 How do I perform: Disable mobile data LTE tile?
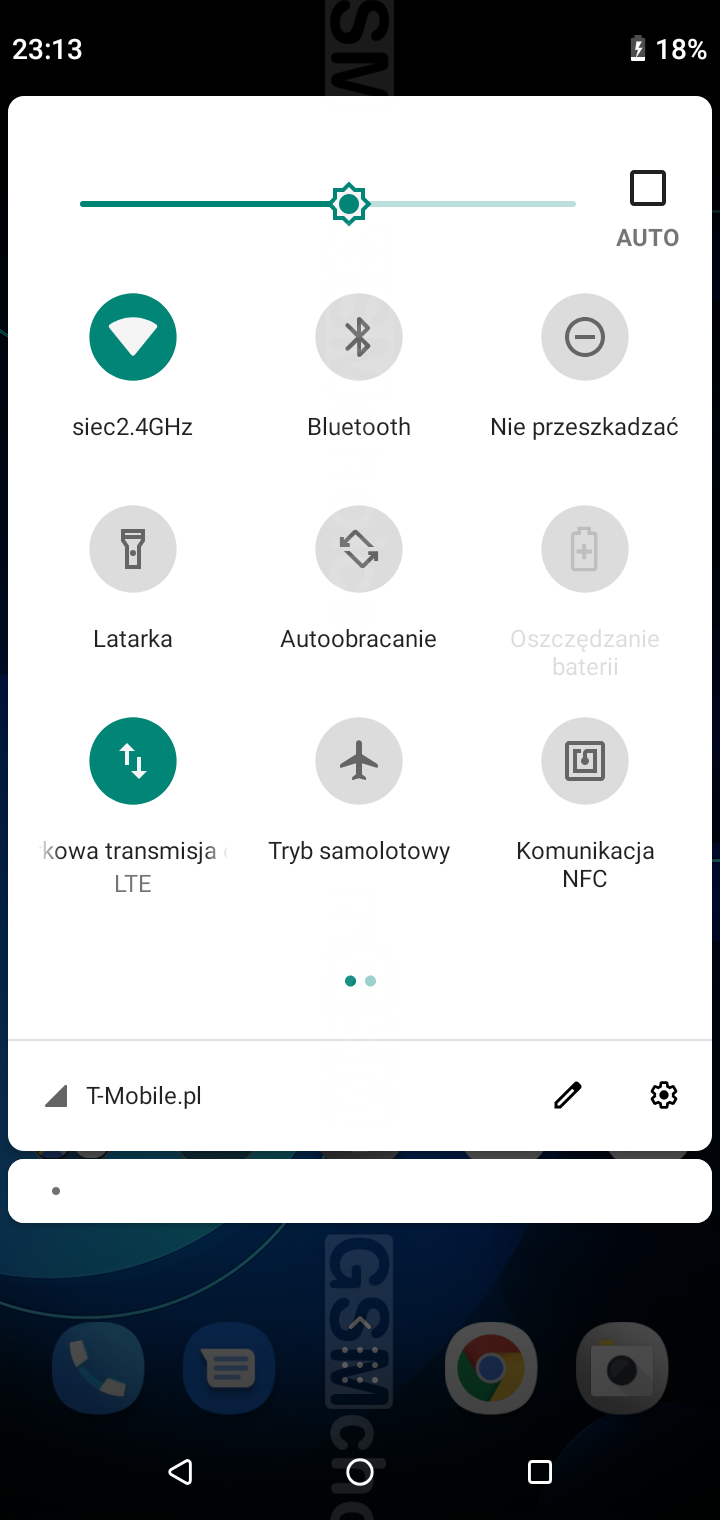click(x=133, y=761)
